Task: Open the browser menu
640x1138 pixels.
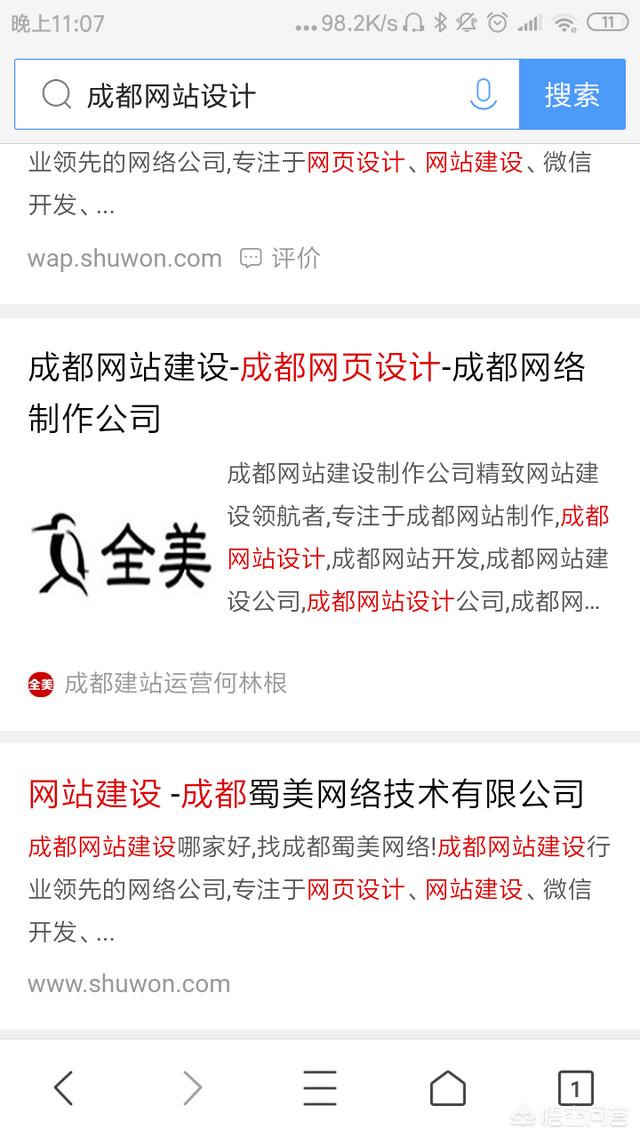Action: 319,1088
